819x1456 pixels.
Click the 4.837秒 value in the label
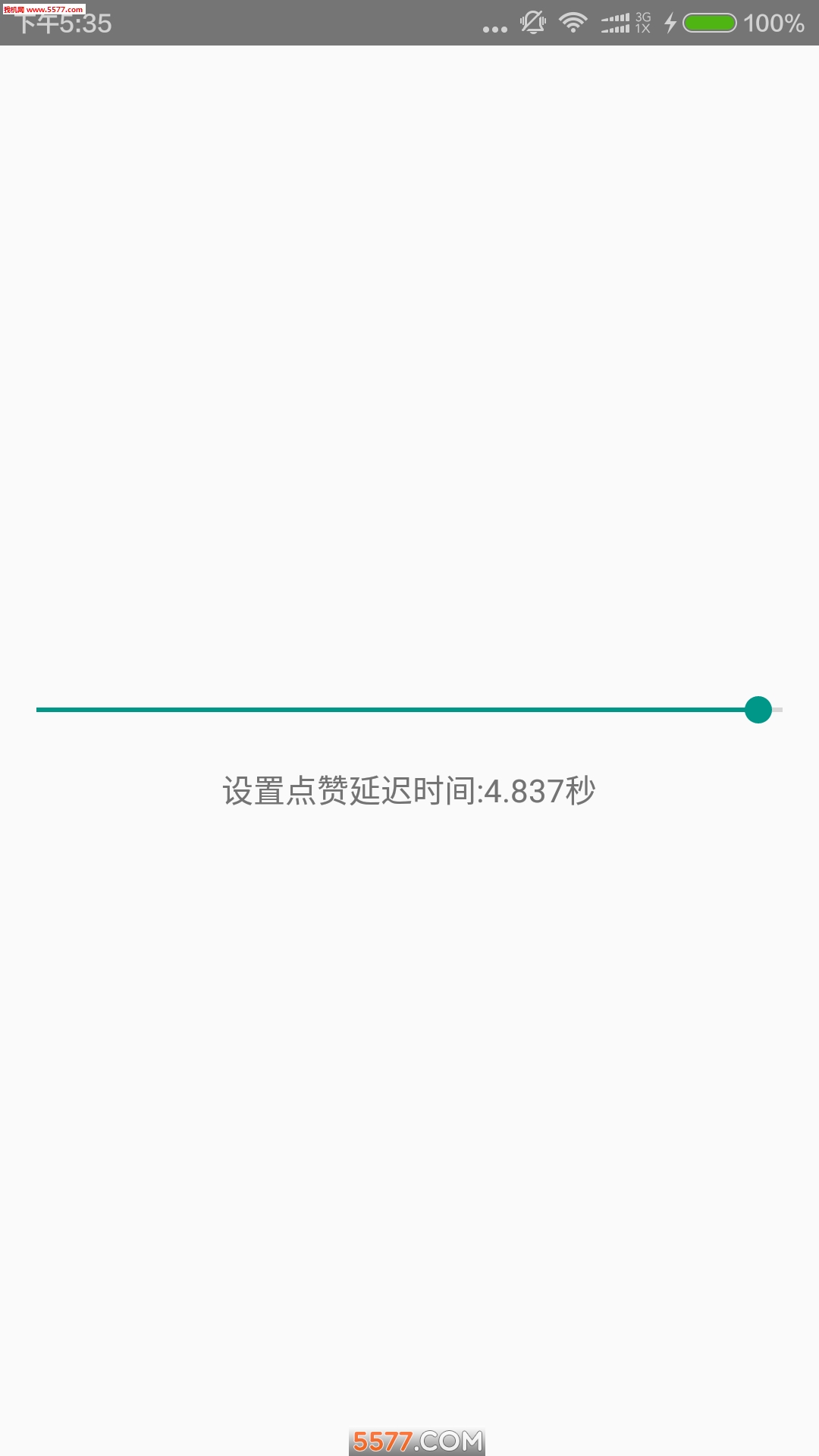[x=542, y=792]
